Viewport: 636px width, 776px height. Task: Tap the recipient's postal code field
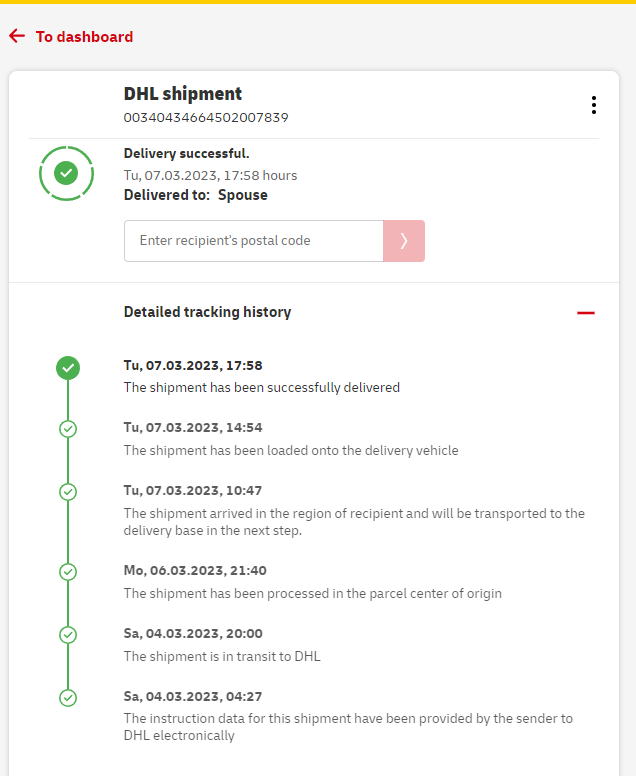(x=253, y=241)
